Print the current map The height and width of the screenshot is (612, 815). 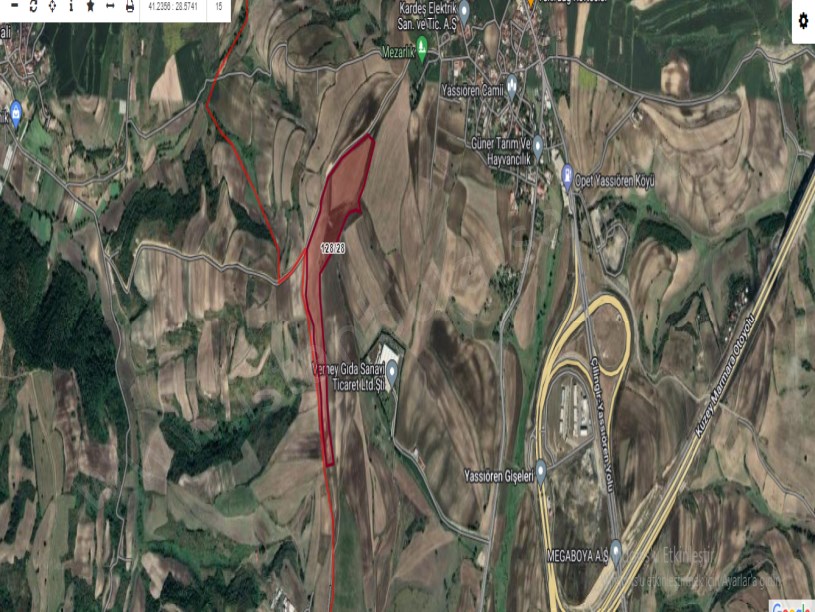[130, 6]
